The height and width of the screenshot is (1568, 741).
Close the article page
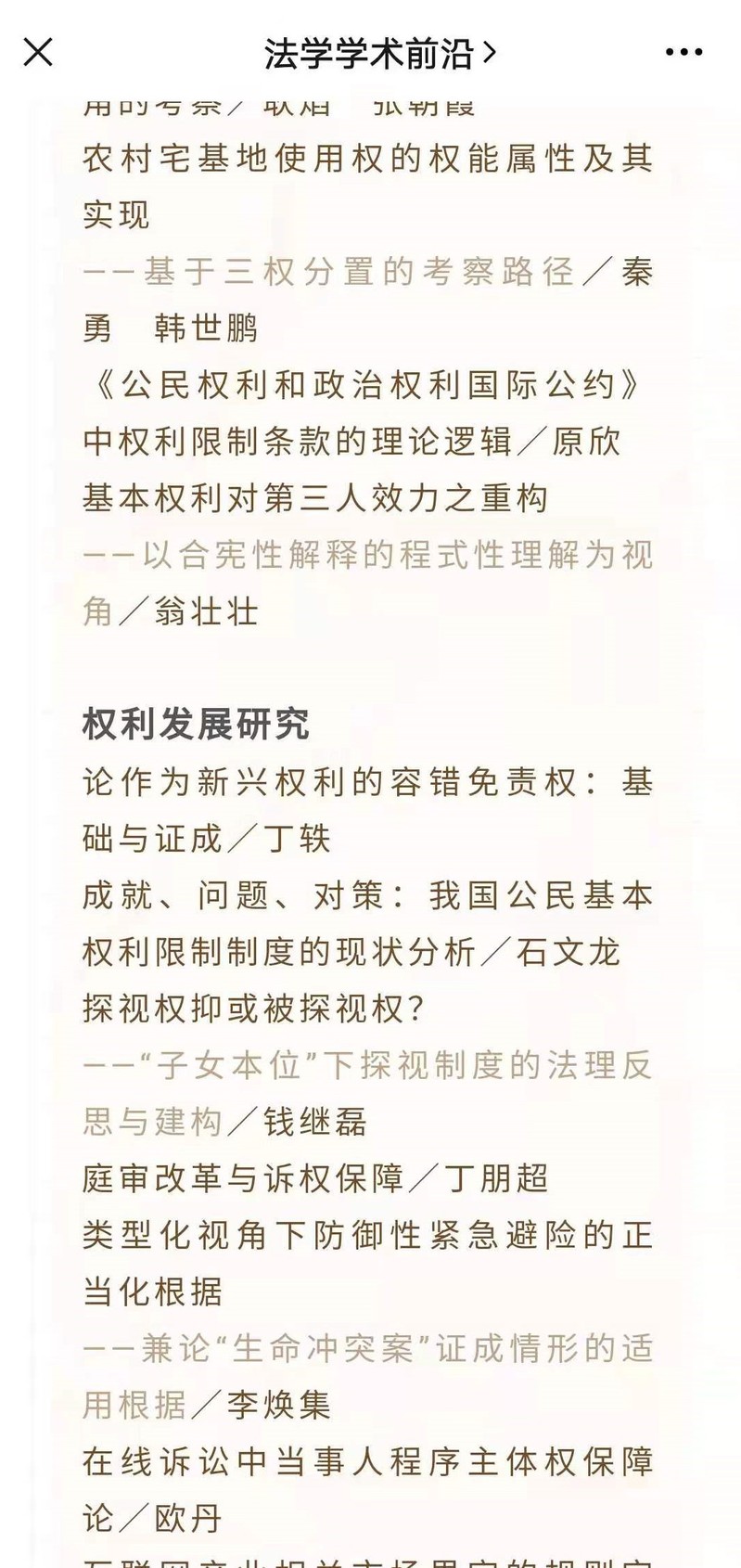click(x=38, y=52)
